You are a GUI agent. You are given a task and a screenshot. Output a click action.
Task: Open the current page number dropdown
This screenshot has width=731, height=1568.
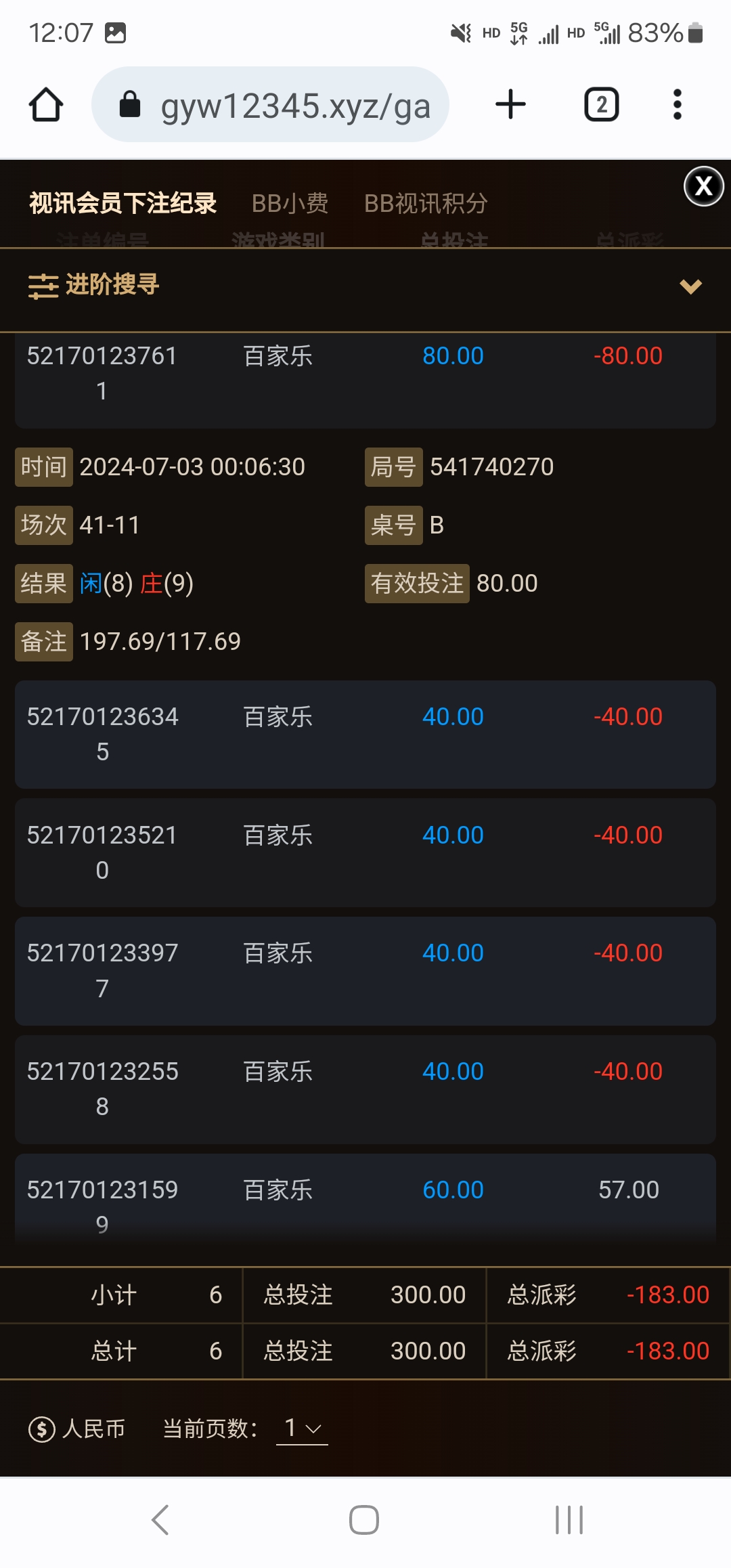click(302, 1428)
